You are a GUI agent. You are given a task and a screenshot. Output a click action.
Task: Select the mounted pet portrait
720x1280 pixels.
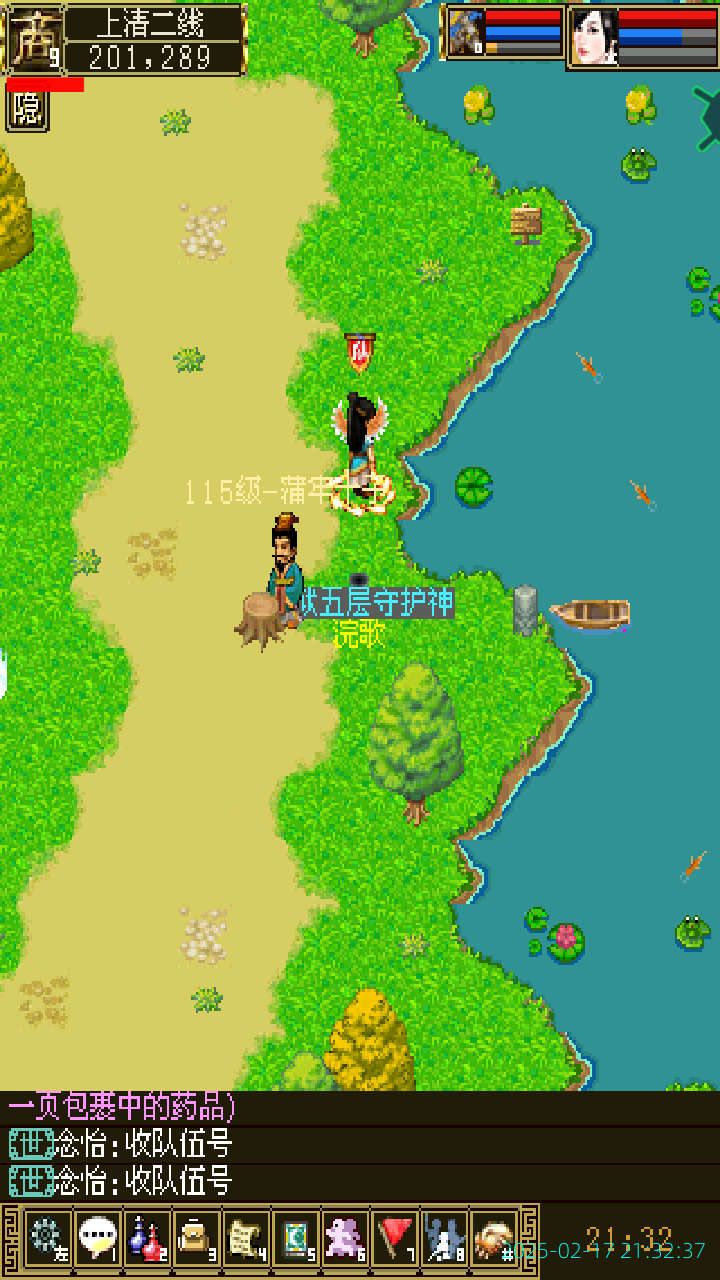pos(465,33)
